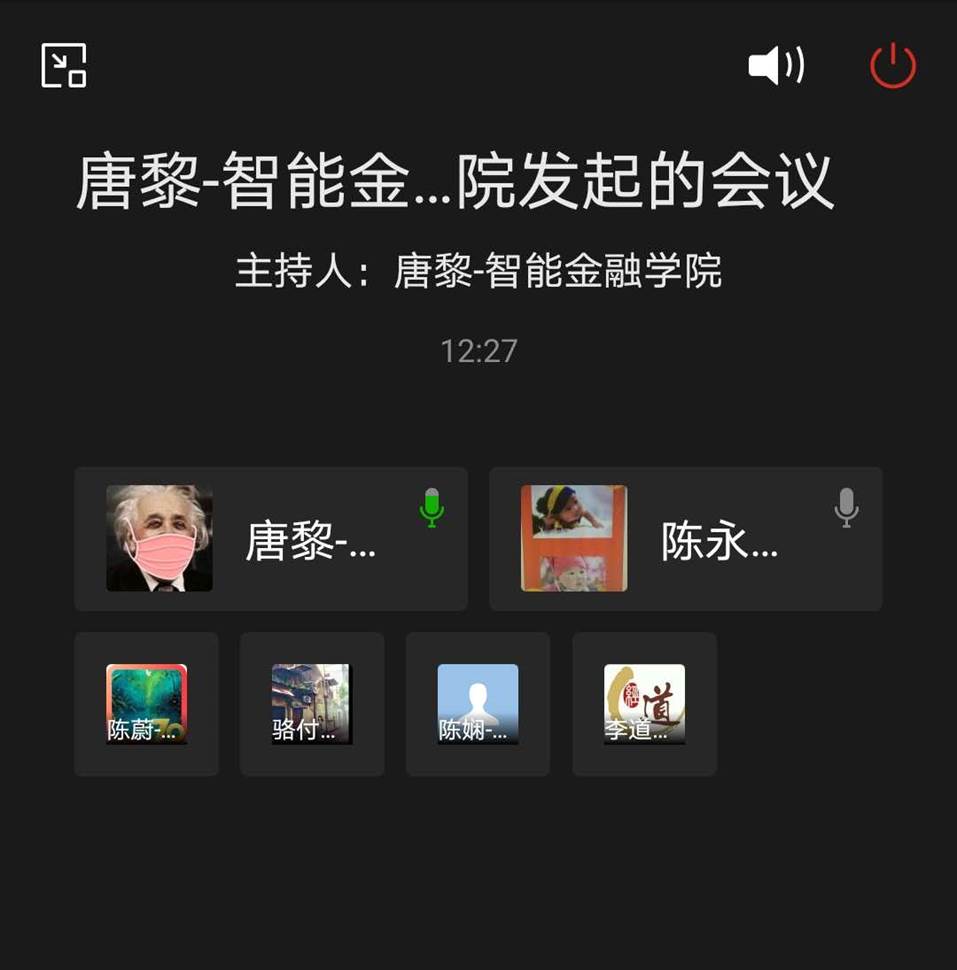This screenshot has width=957, height=970.
Task: Leave the meeting with the red power icon
Action: pyautogui.click(x=892, y=67)
